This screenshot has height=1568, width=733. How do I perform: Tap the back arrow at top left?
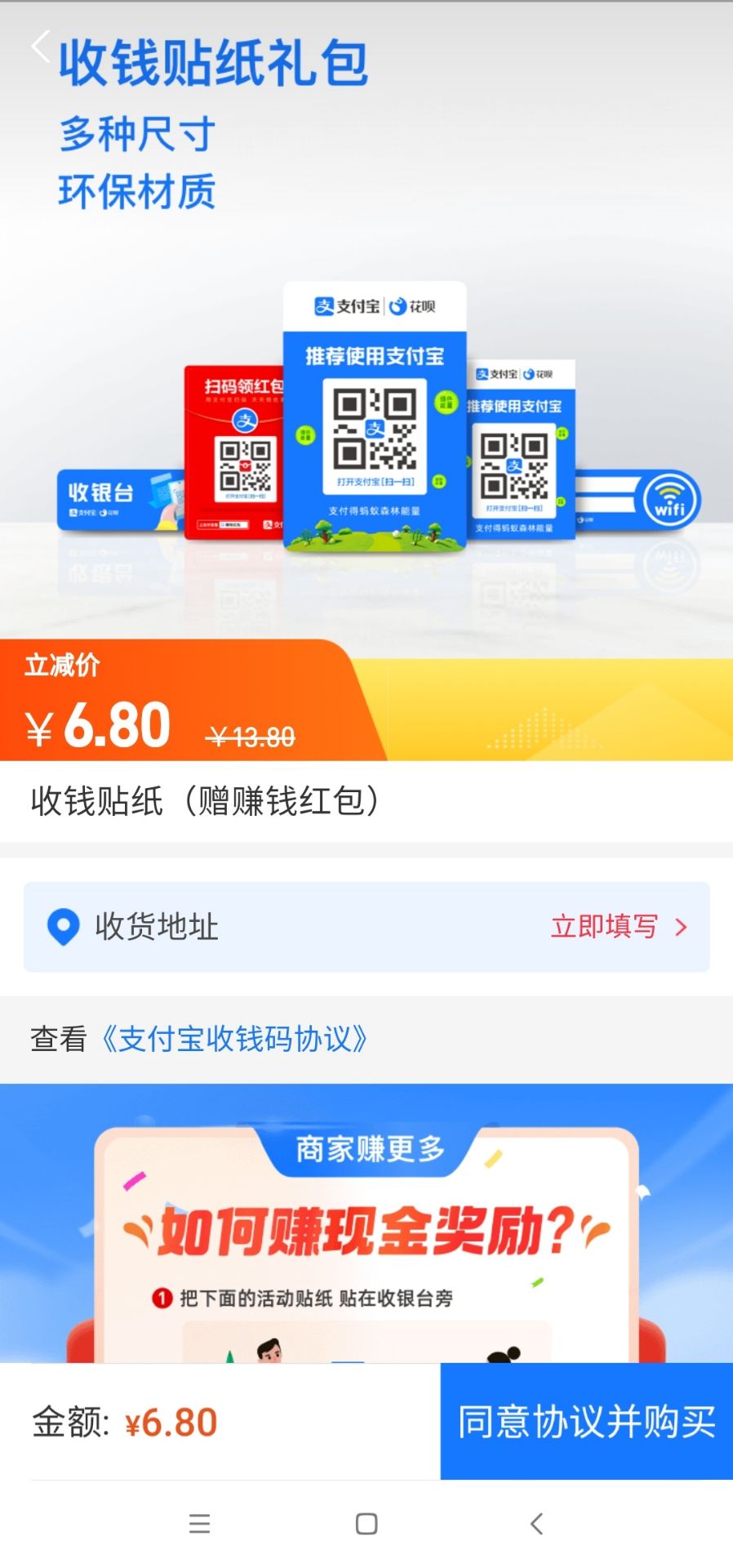[x=40, y=47]
